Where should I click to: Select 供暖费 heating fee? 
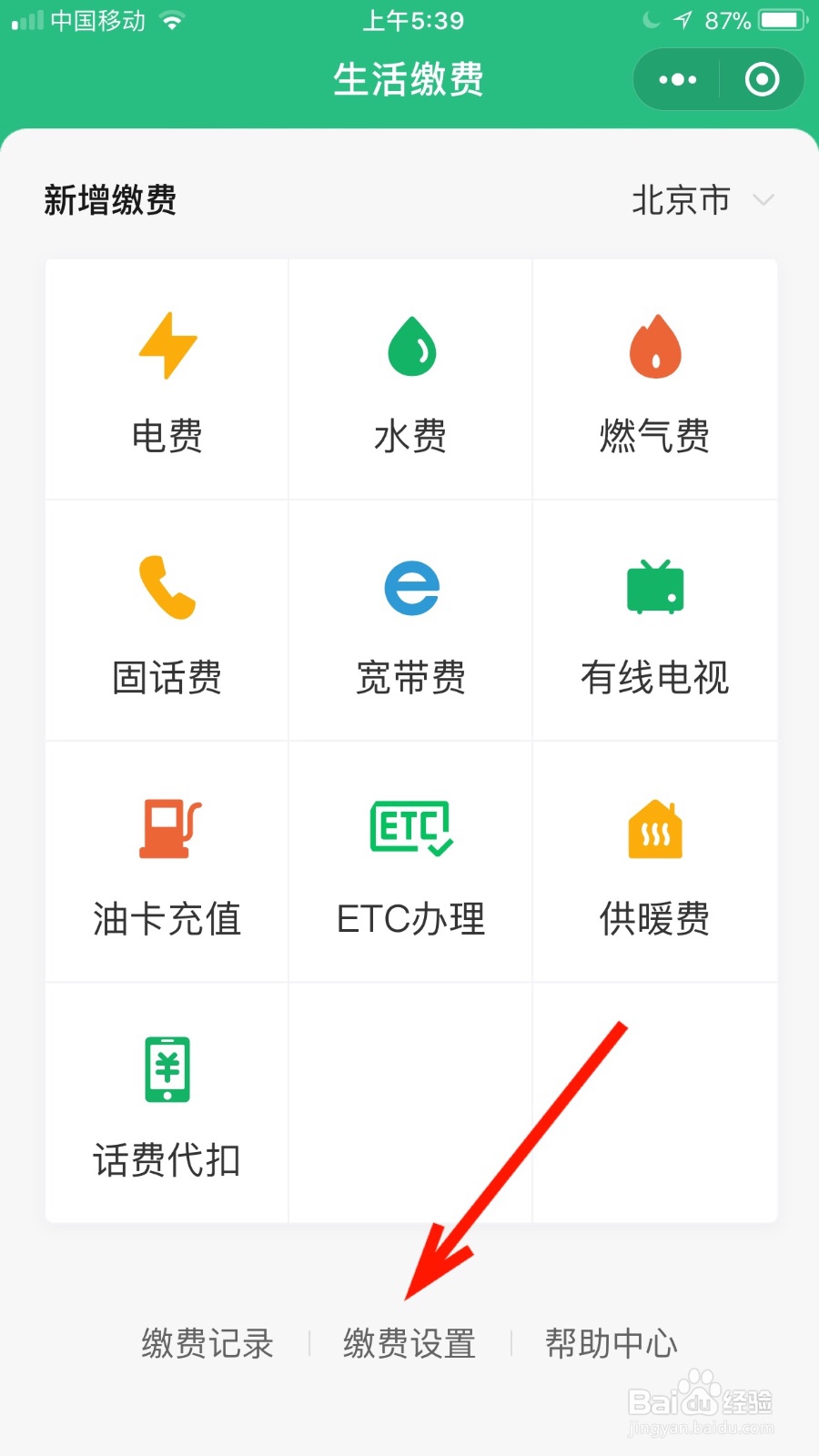point(655,862)
